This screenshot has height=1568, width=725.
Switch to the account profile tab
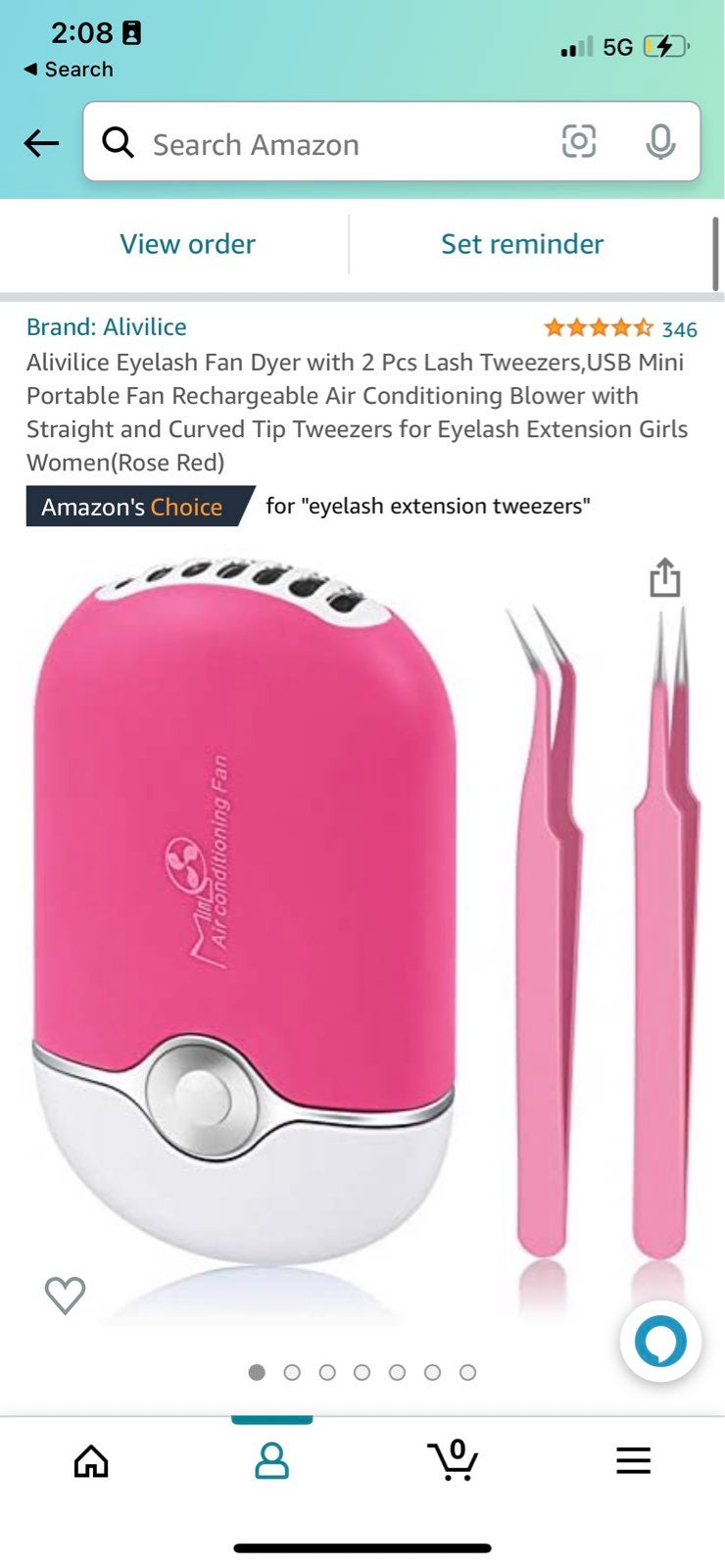(x=271, y=1460)
